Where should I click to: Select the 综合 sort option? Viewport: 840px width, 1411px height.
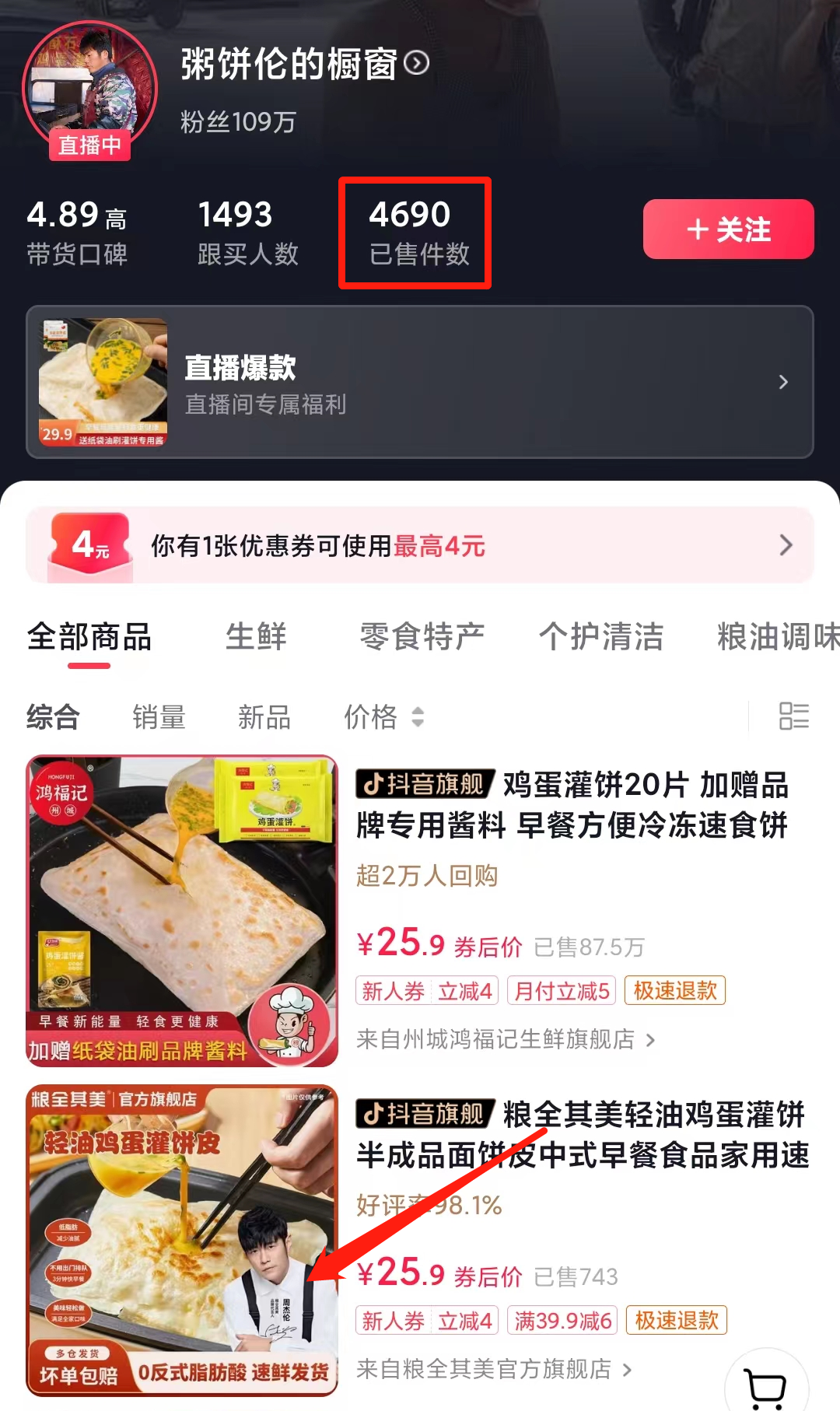pos(53,716)
